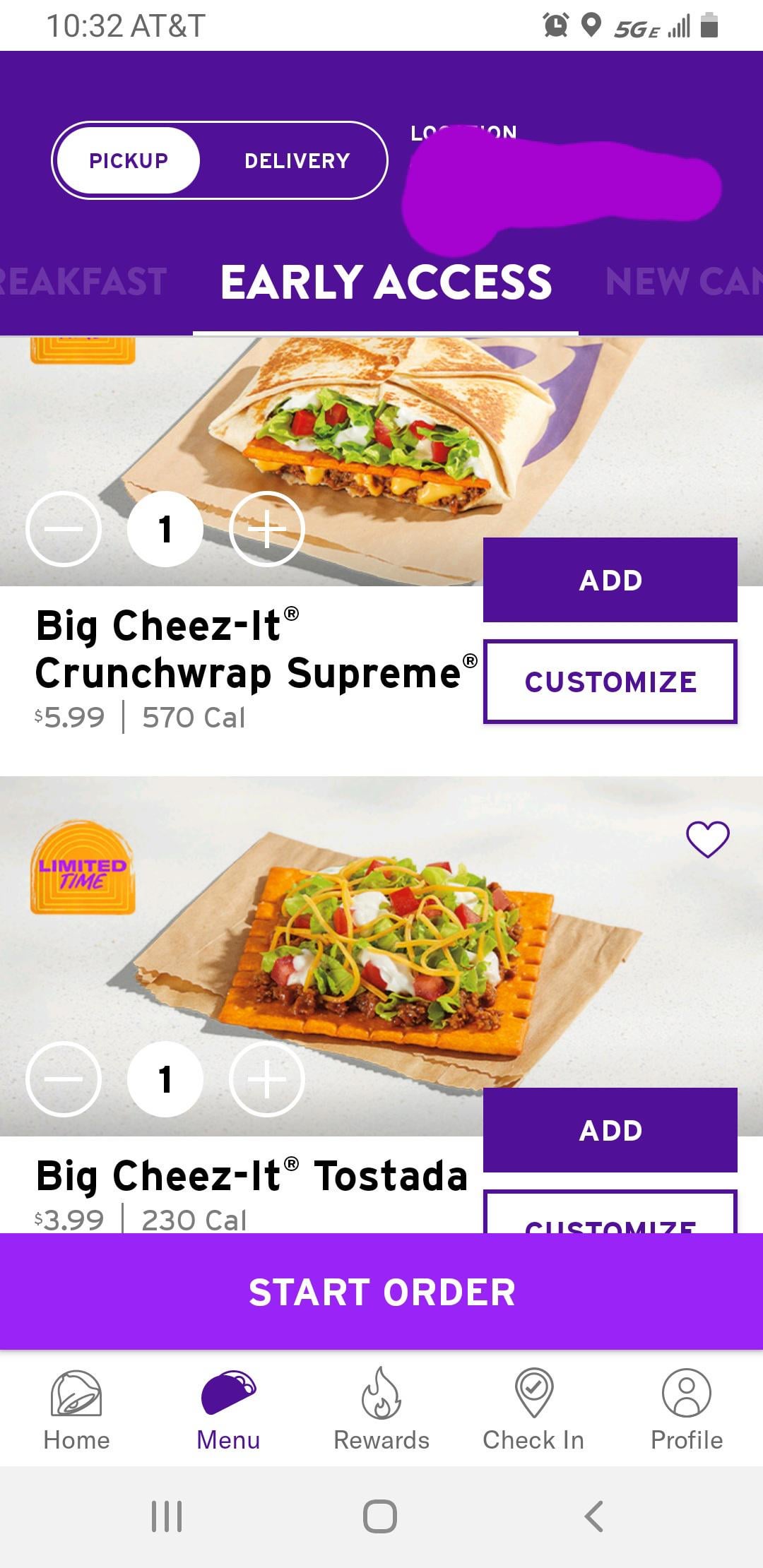Decrease Big Cheez-It Tostada quantity
The width and height of the screenshot is (763, 1568).
pyautogui.click(x=64, y=1079)
